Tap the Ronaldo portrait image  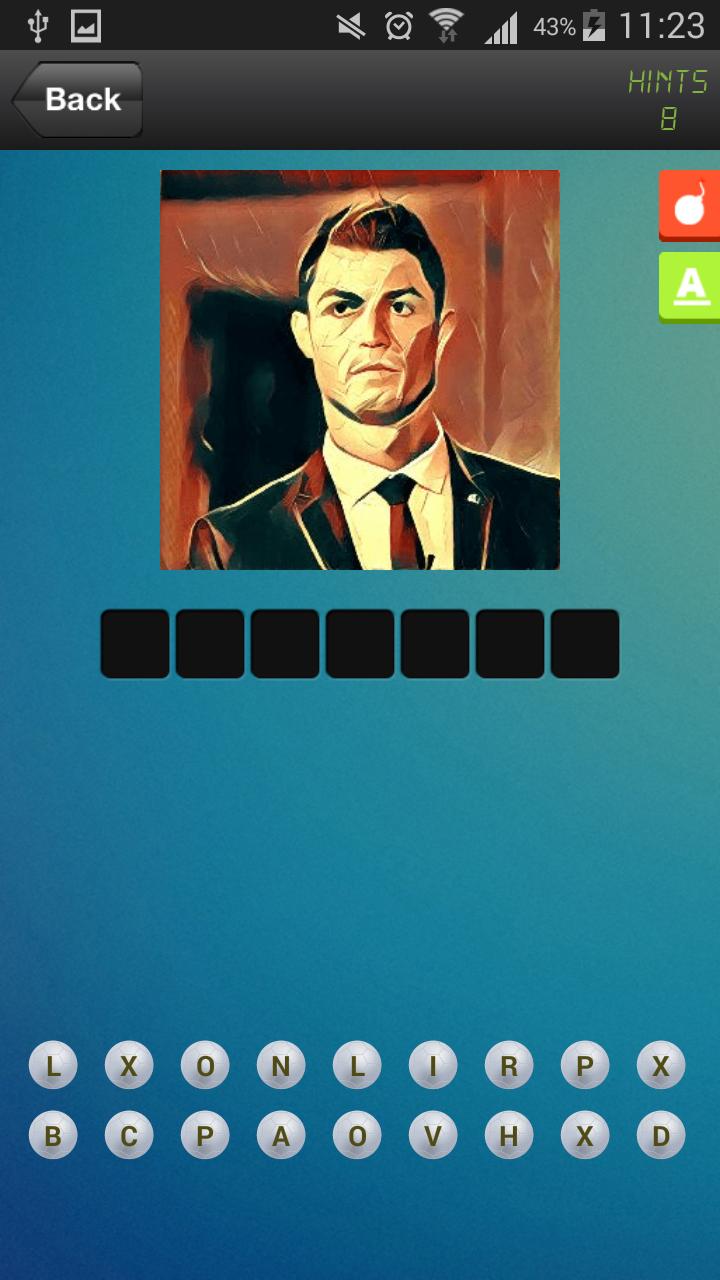[360, 368]
